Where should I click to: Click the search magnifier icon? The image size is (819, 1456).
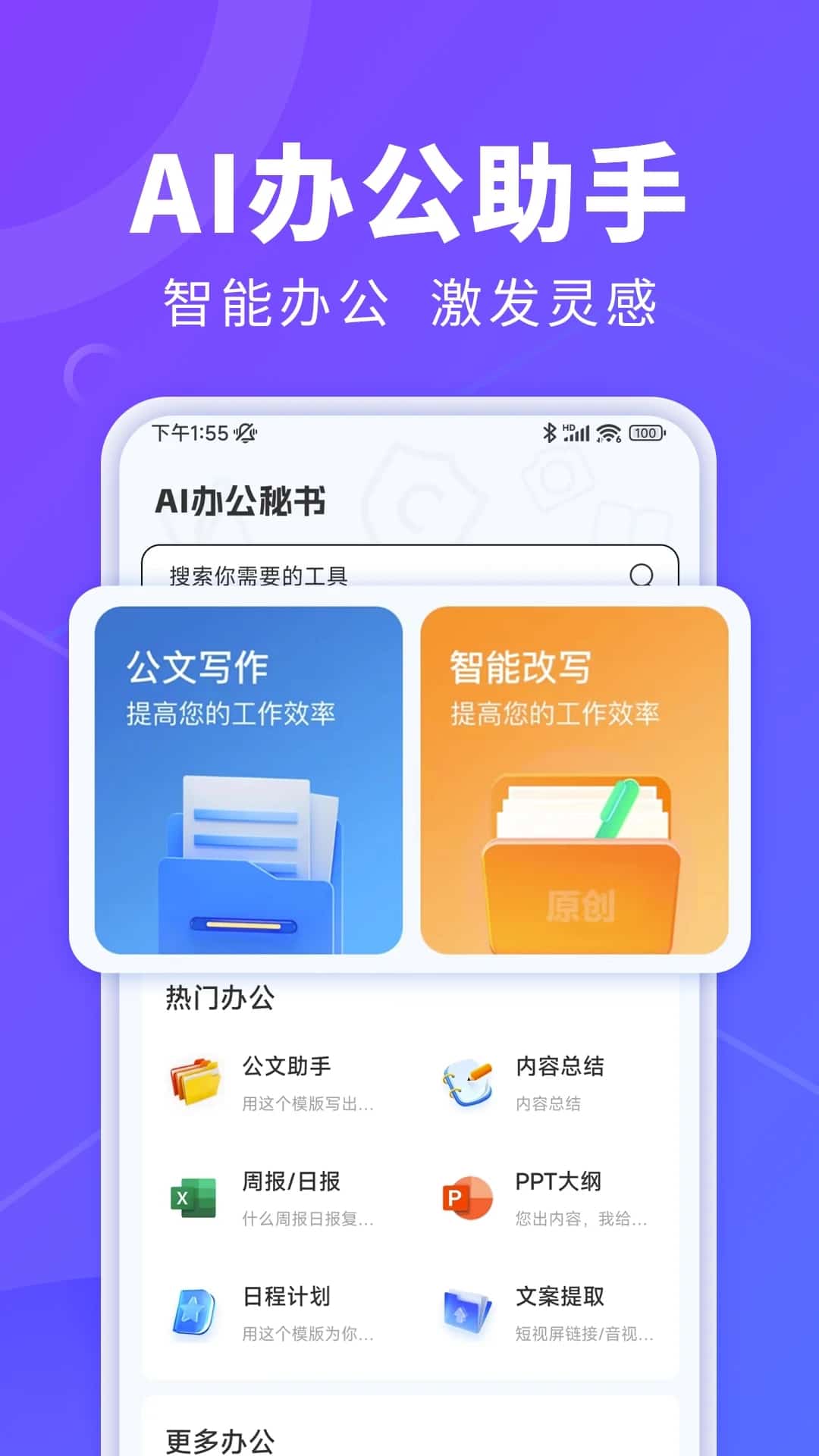641,576
